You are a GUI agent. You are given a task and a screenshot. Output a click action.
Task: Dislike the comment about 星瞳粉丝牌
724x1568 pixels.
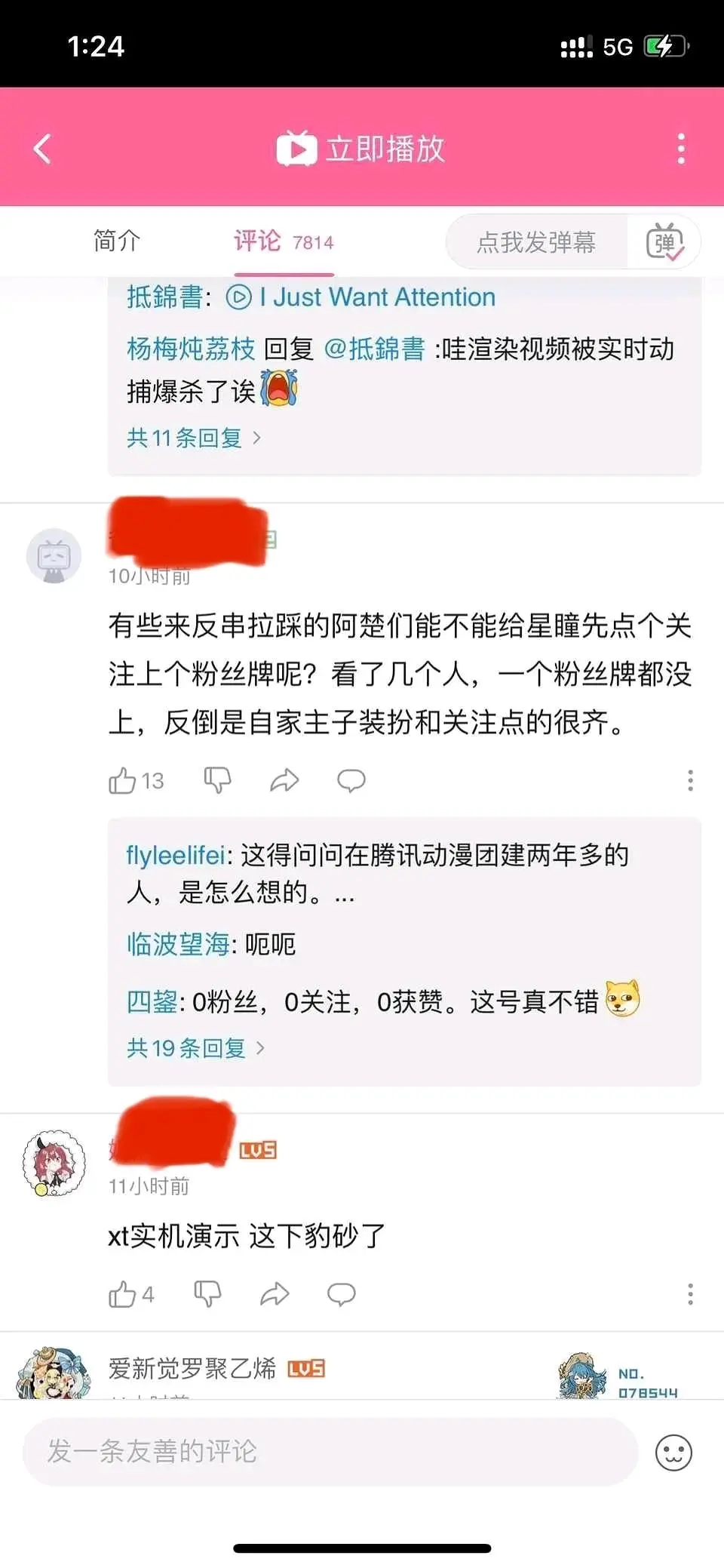pos(218,780)
